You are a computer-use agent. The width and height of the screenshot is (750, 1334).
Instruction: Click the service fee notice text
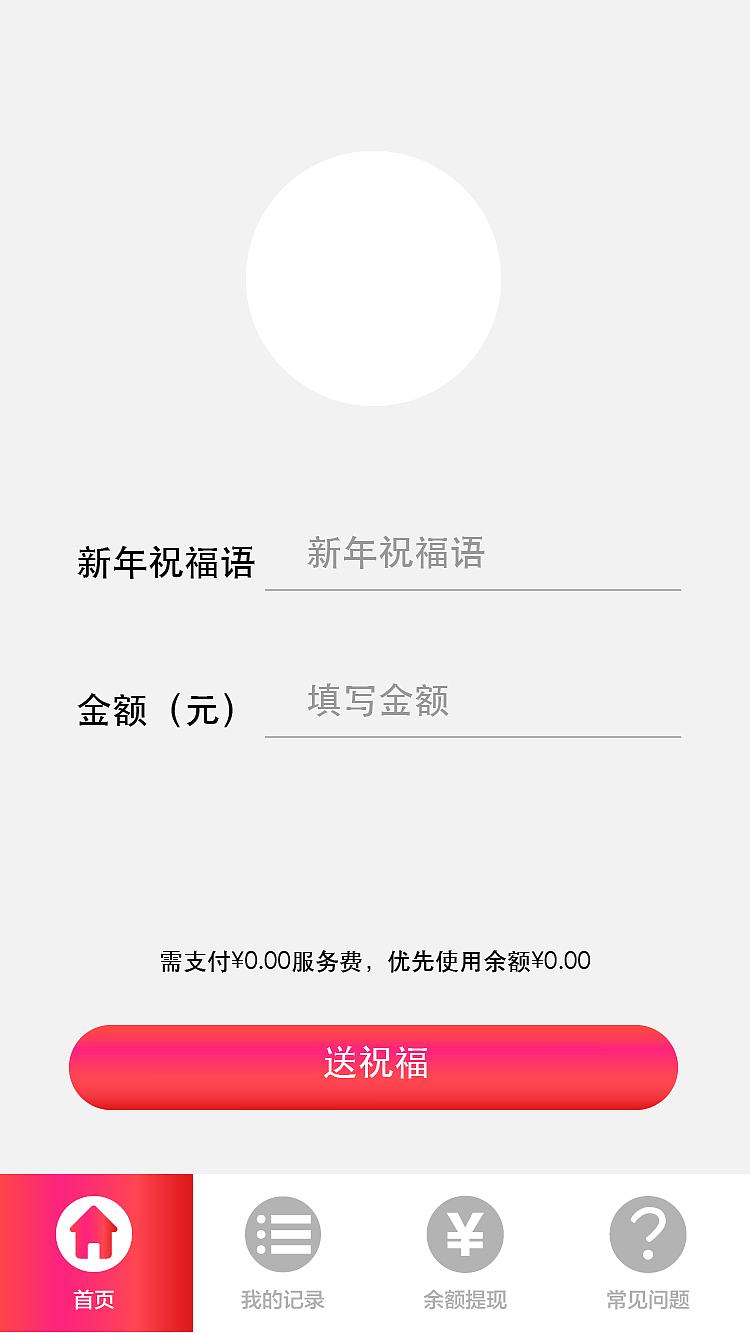(x=375, y=960)
